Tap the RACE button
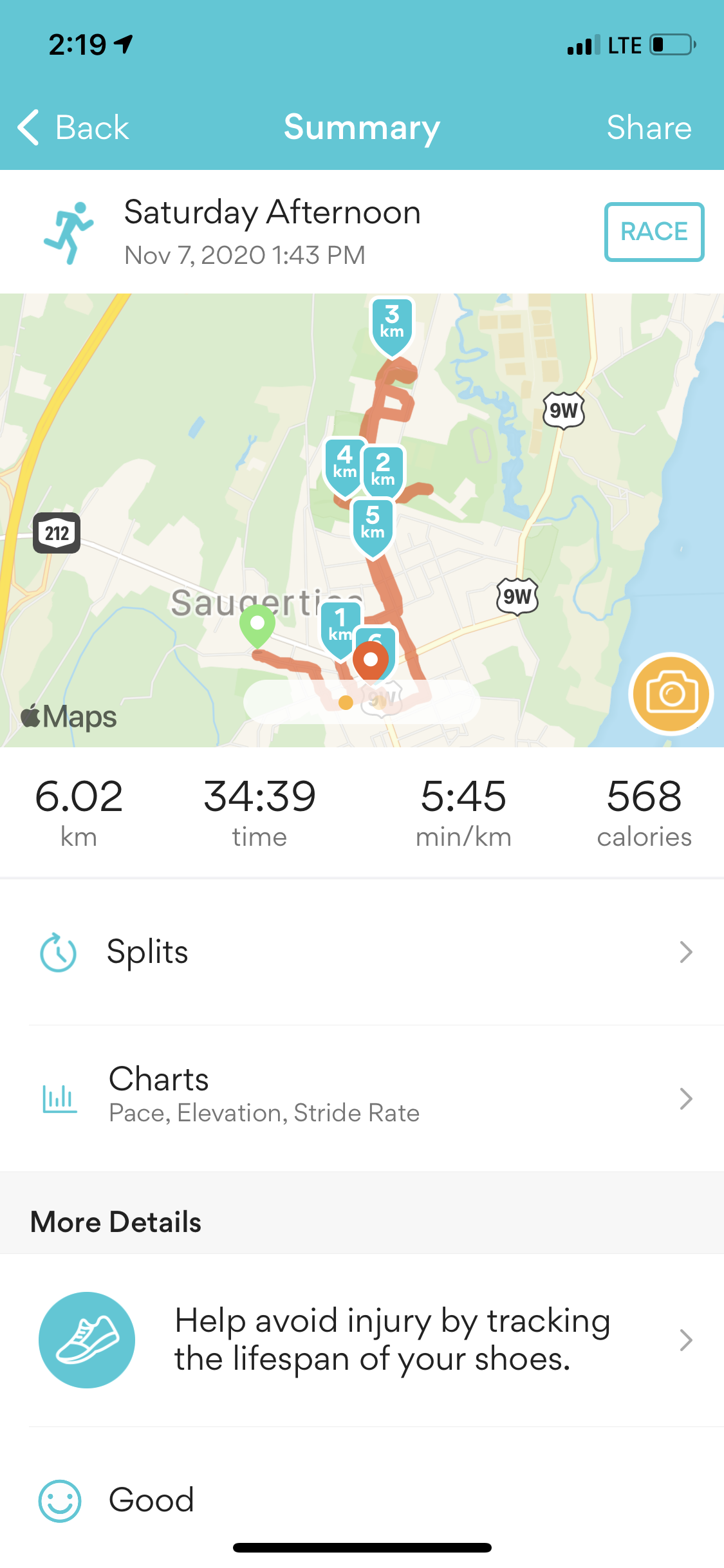The width and height of the screenshot is (724, 1568). pos(653,232)
